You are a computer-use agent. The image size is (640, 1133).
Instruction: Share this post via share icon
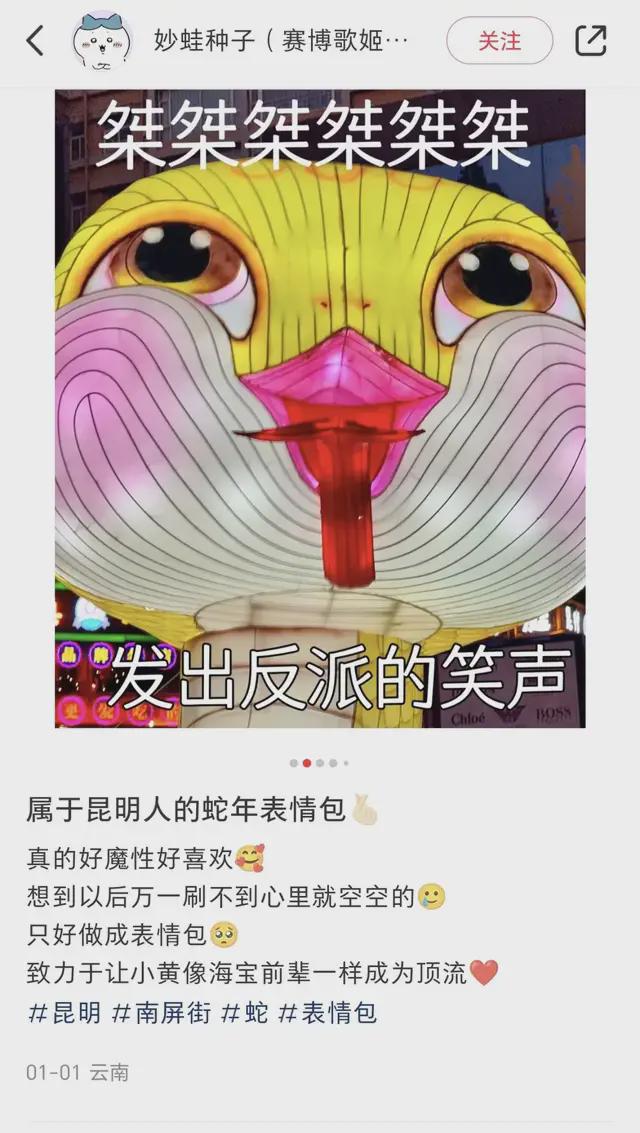[591, 41]
